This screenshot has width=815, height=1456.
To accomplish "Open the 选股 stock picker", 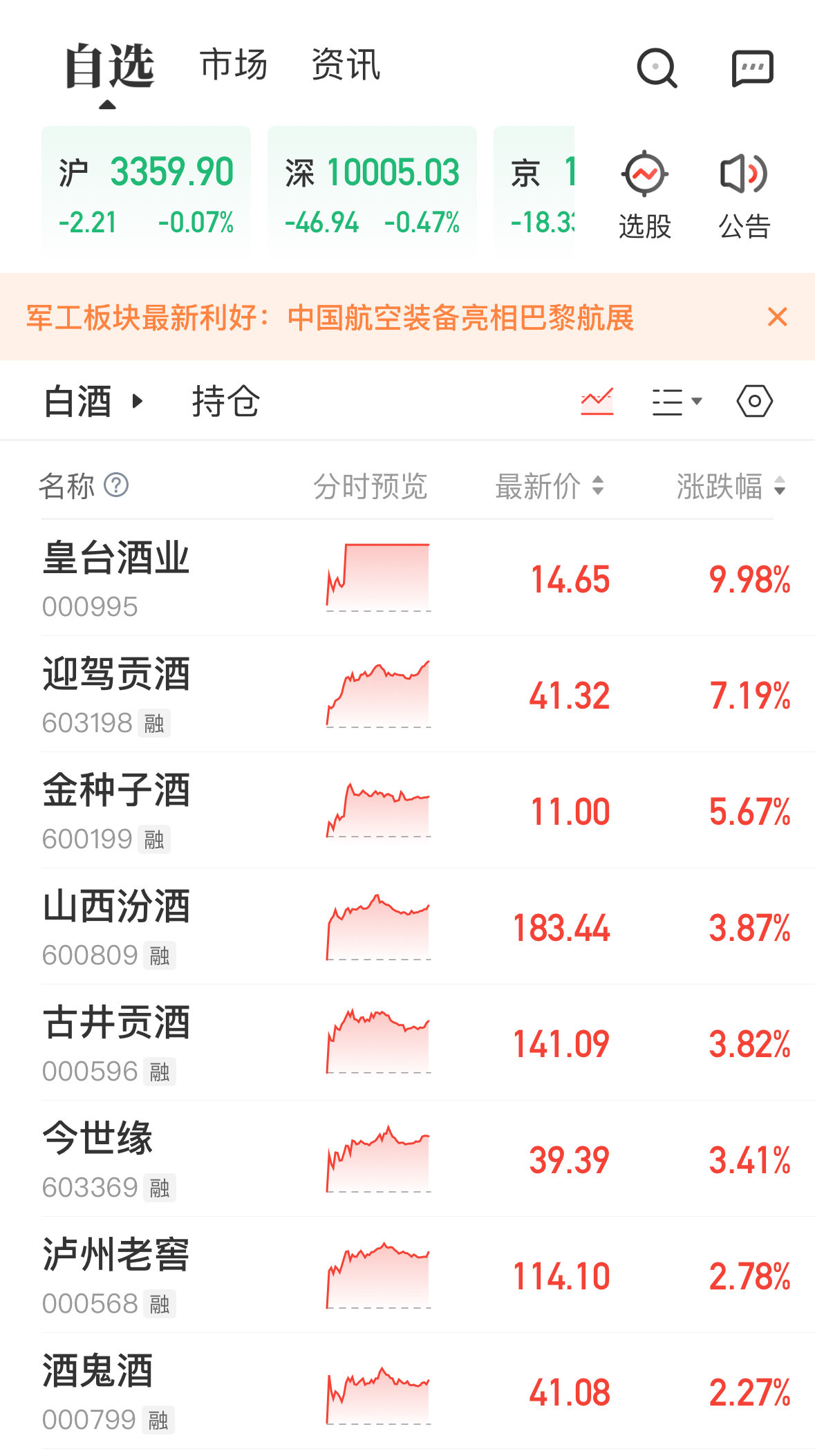I will click(644, 195).
